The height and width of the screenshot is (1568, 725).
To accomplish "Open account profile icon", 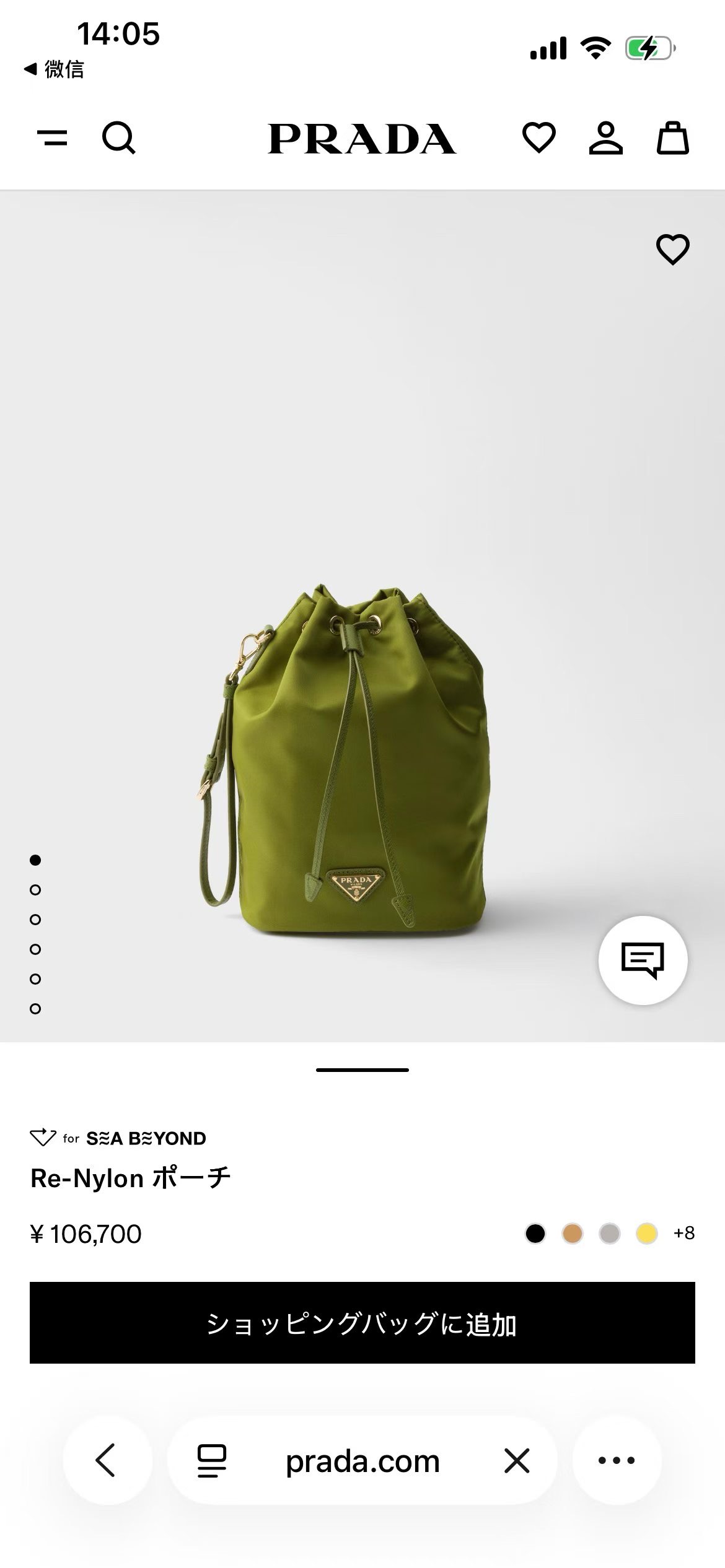I will tap(605, 137).
